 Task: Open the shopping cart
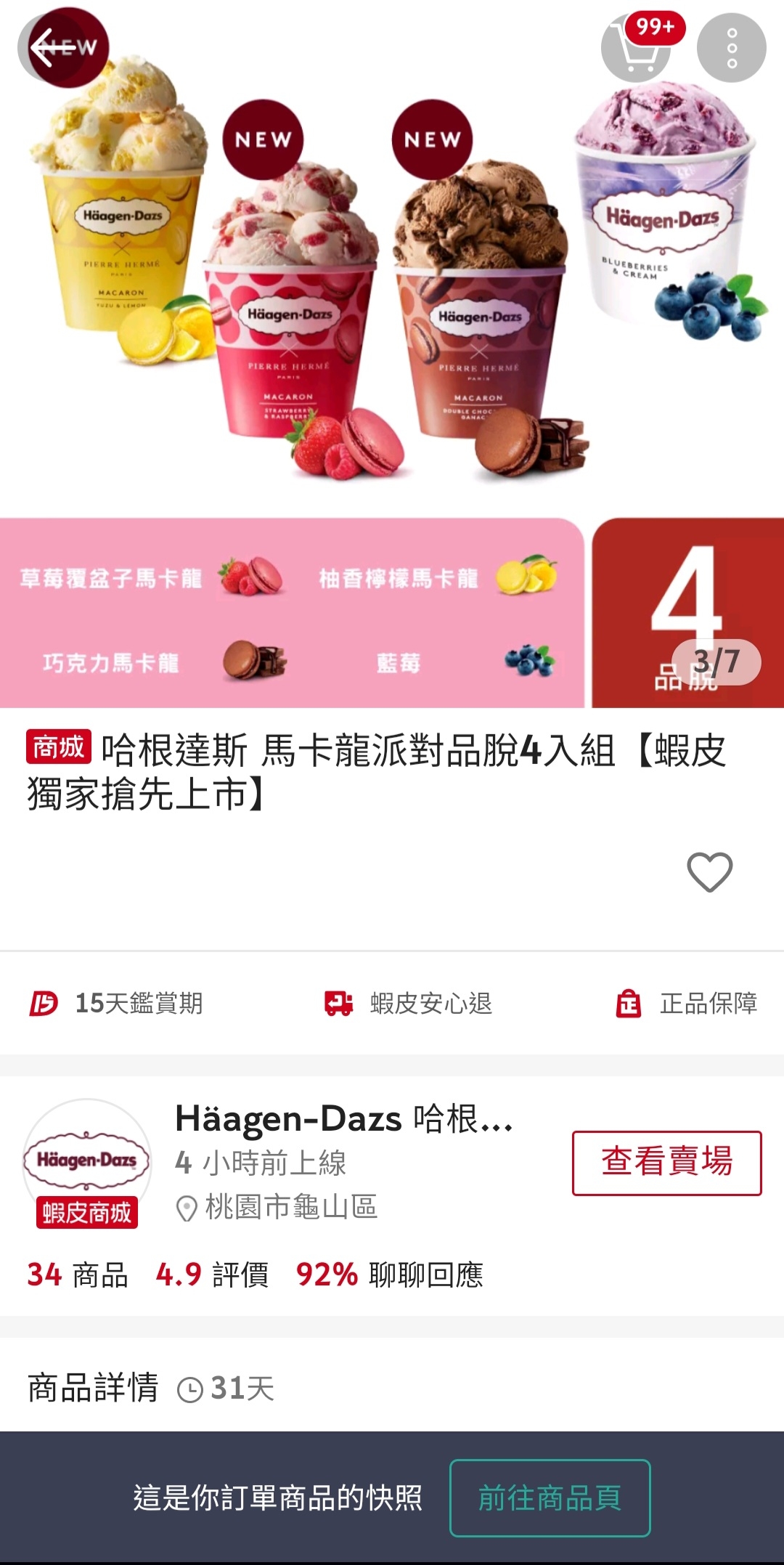click(636, 48)
